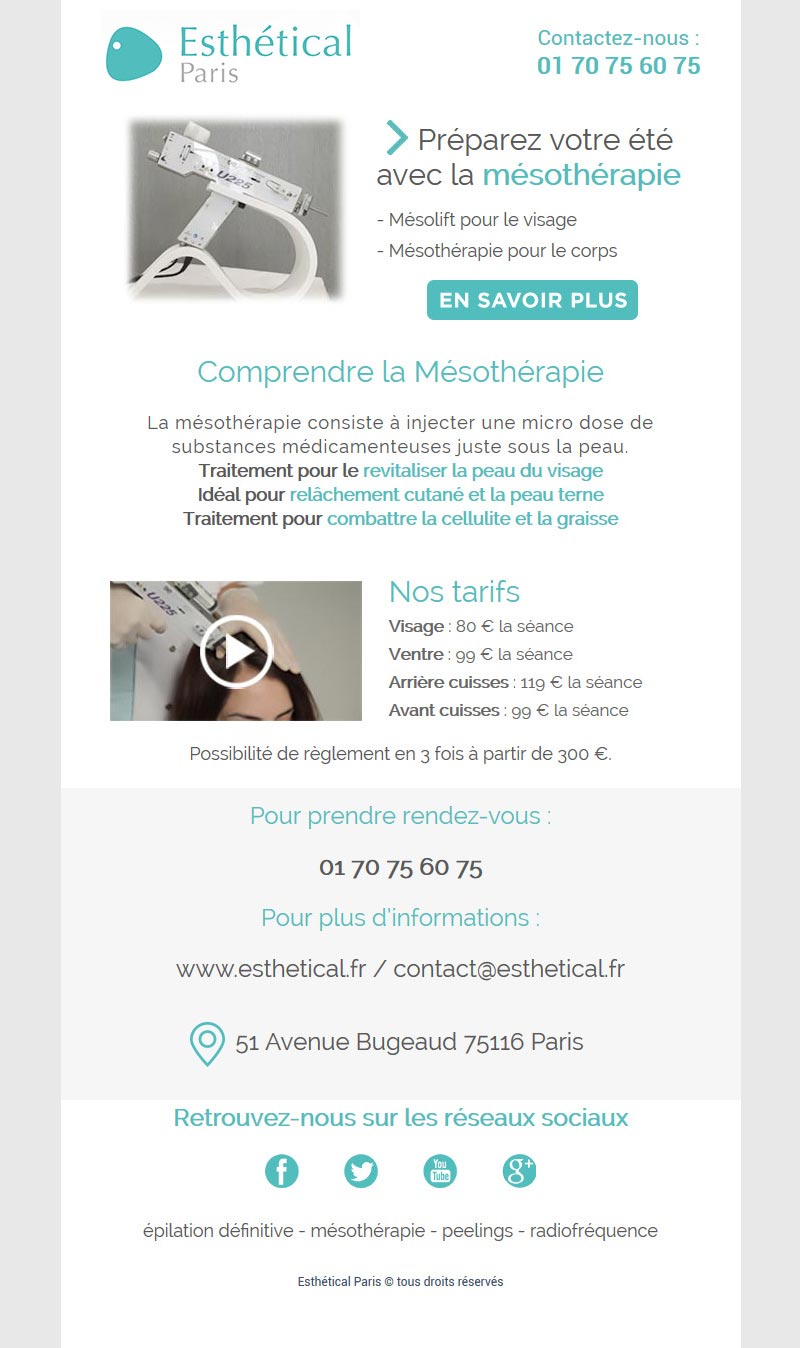Call the number under Contactez-nous

pos(618,66)
